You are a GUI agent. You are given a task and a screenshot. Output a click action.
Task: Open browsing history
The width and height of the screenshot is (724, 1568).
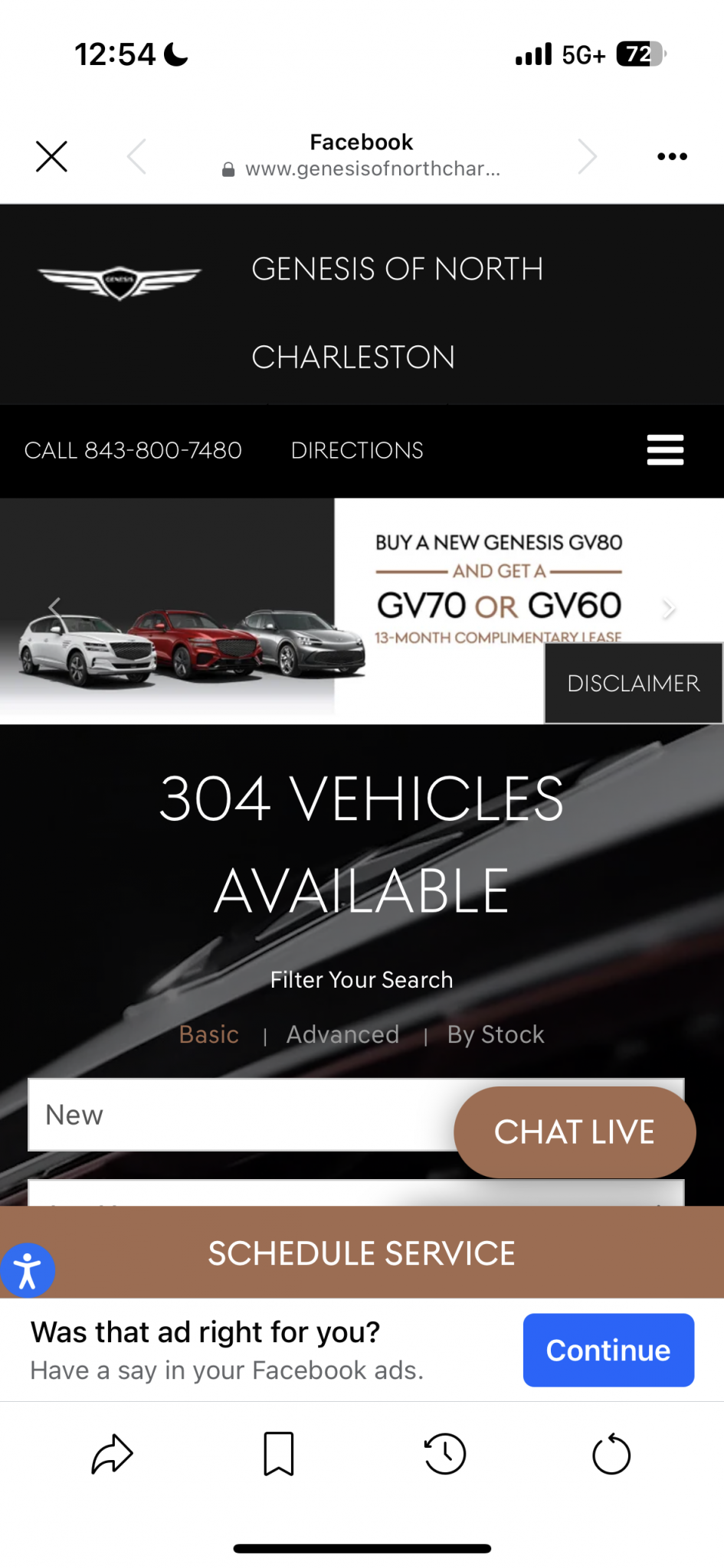click(445, 1454)
